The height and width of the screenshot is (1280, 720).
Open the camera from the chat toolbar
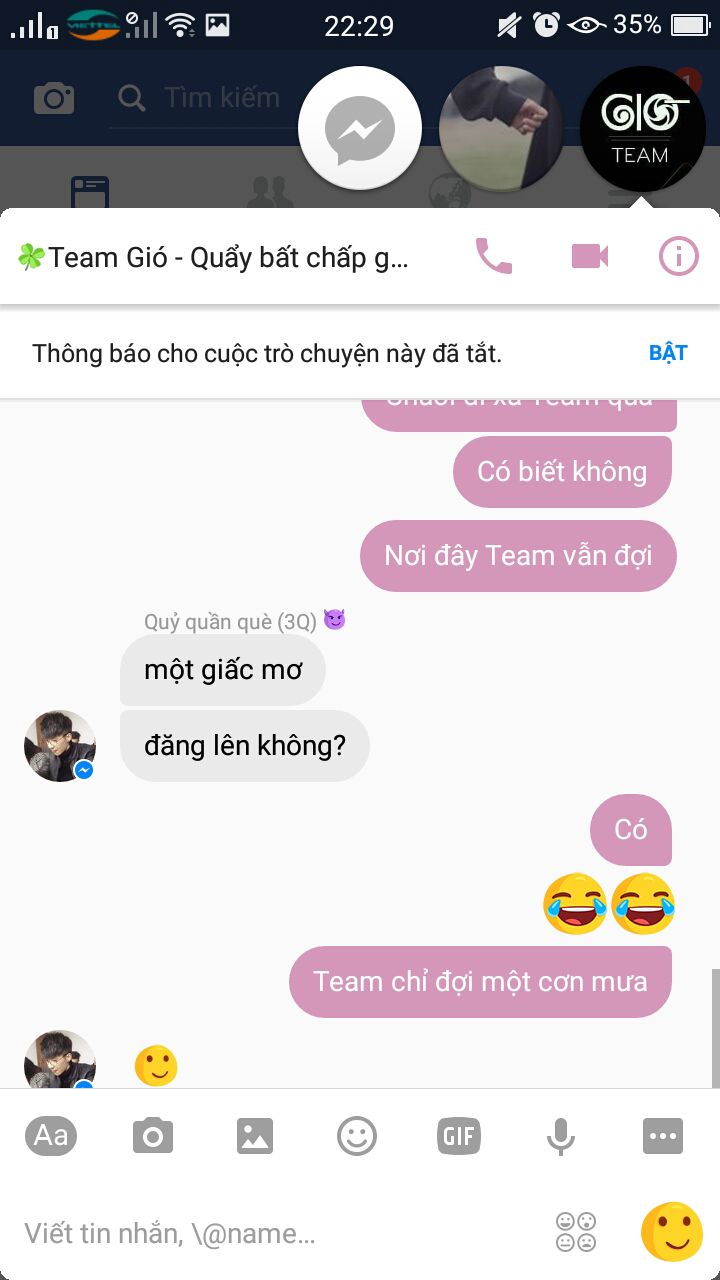[x=153, y=1136]
